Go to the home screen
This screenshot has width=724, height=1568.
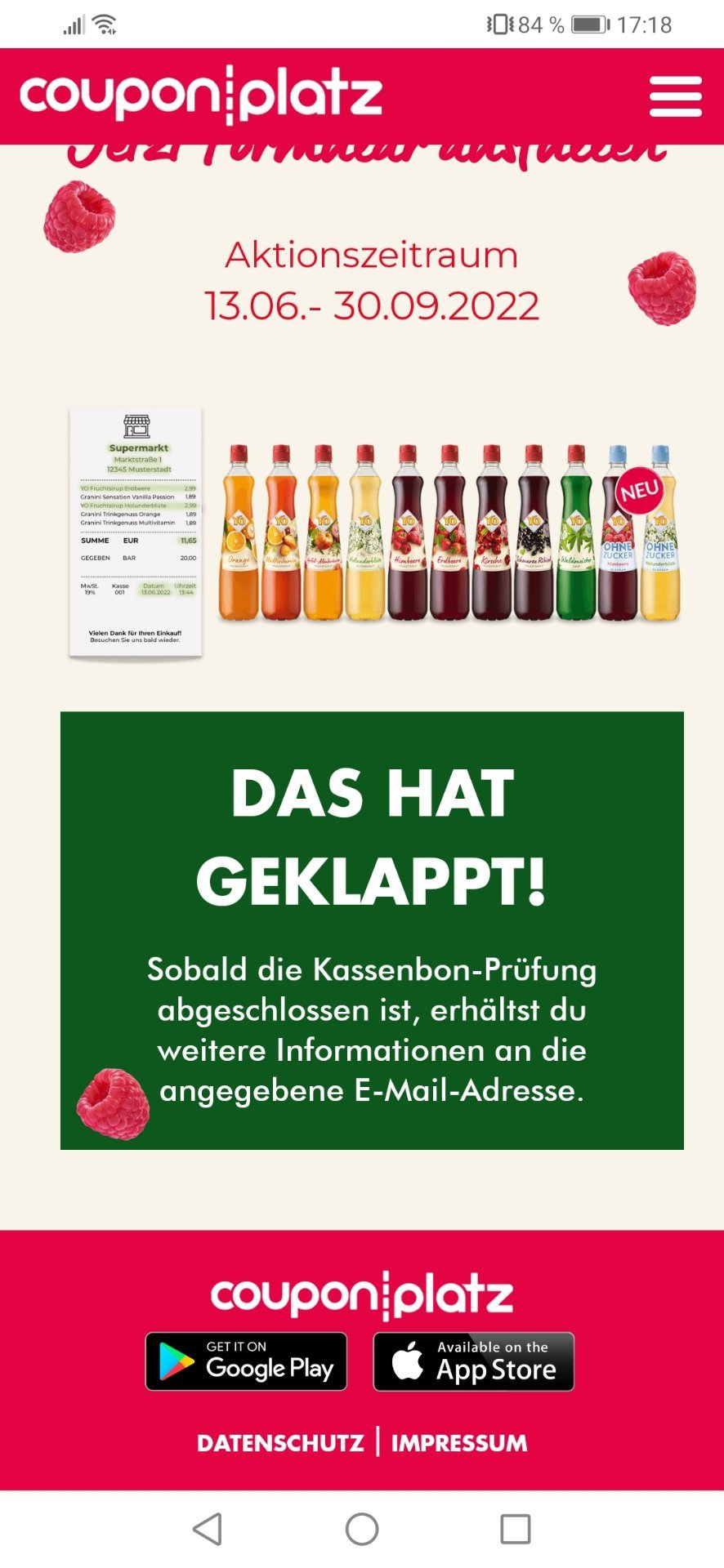pyautogui.click(x=362, y=1529)
